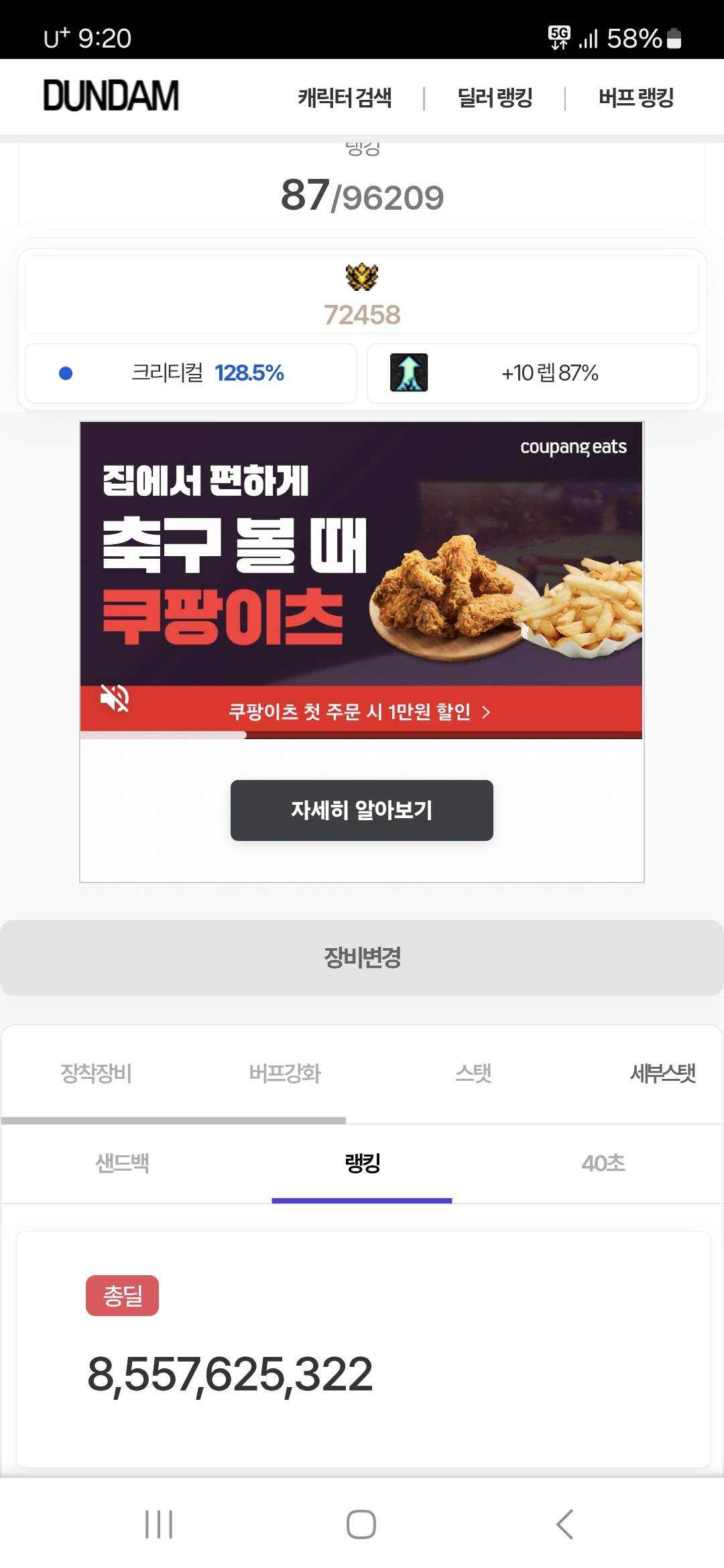Switch to the 장착장비 tab

coord(96,1073)
